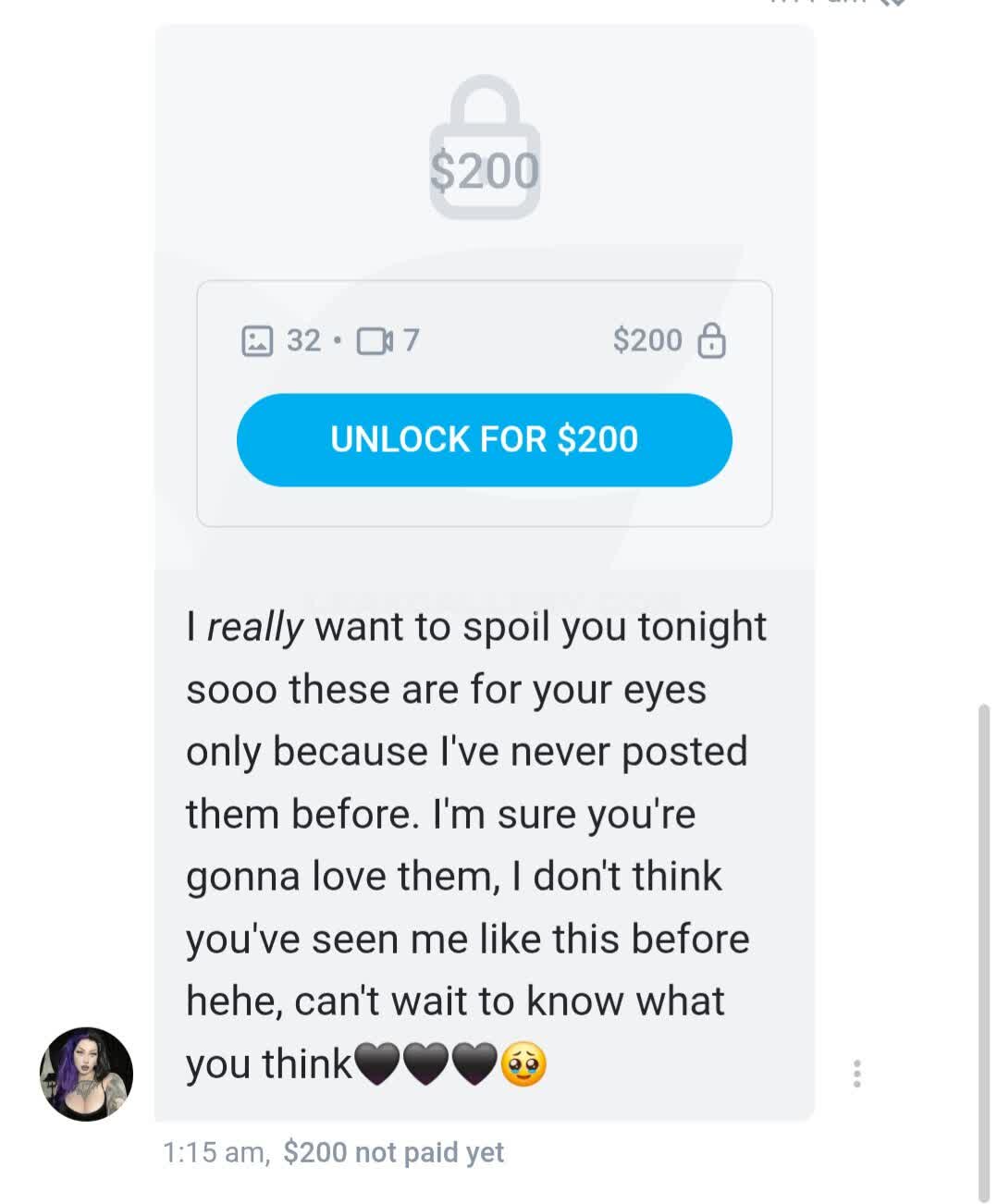Tap the Unlock for $200 button
Viewport: 997px width, 1204px height.
(484, 439)
